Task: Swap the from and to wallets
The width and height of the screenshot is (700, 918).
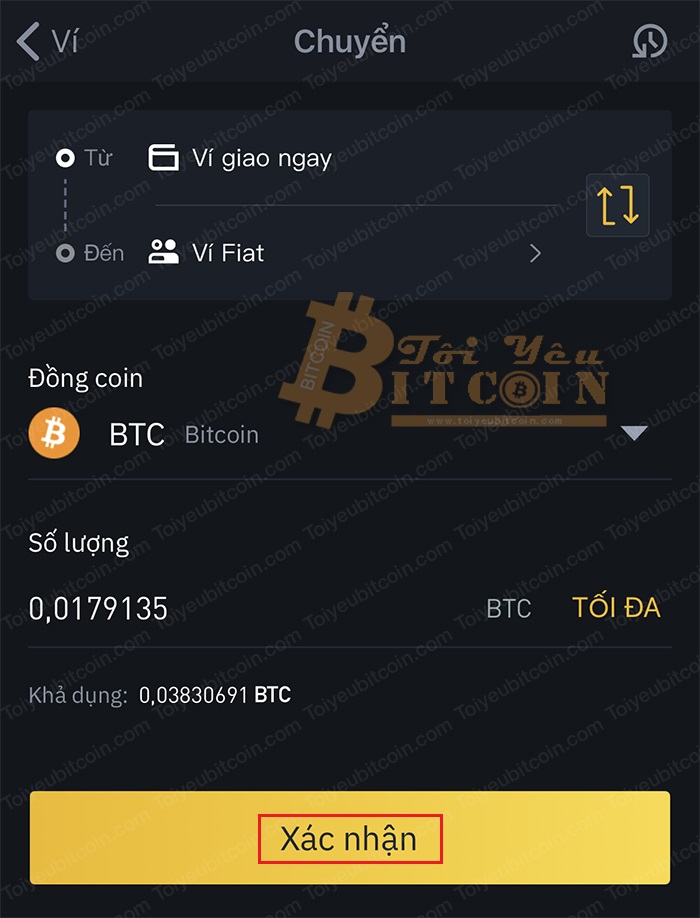Action: [617, 205]
